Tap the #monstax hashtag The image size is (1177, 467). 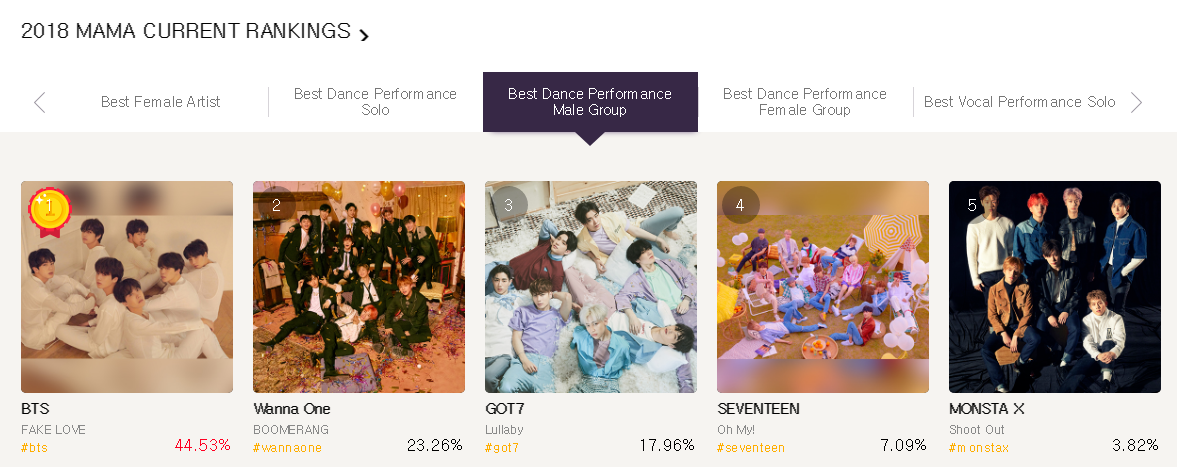tap(979, 448)
